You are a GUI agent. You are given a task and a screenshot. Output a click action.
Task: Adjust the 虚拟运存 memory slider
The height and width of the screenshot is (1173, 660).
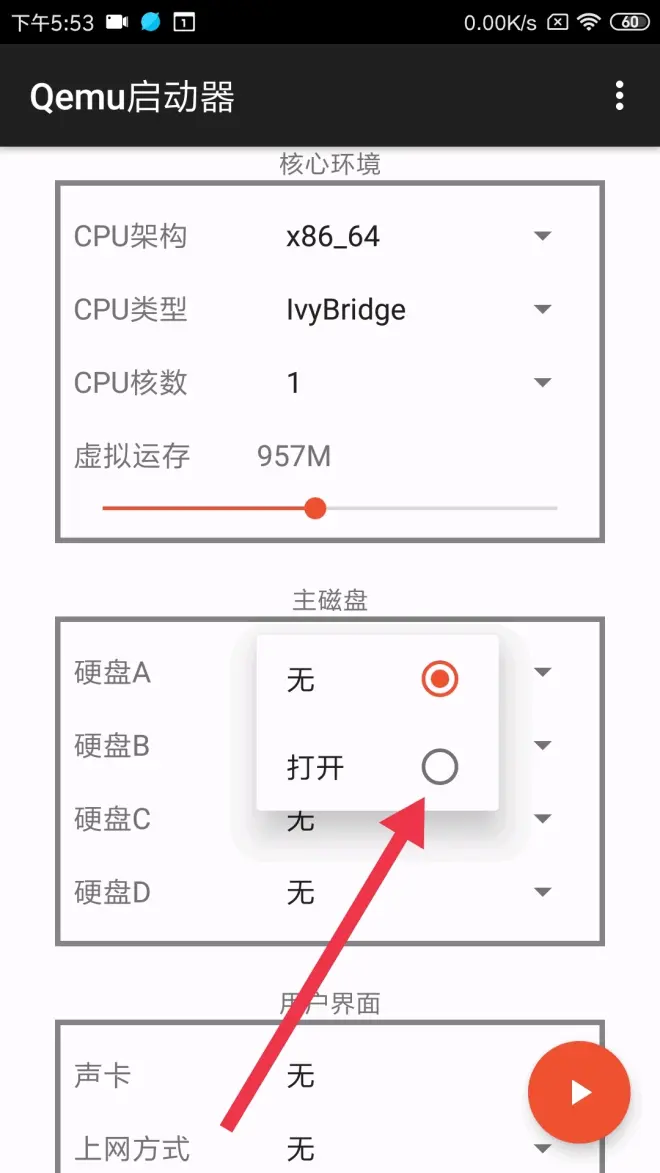316,508
